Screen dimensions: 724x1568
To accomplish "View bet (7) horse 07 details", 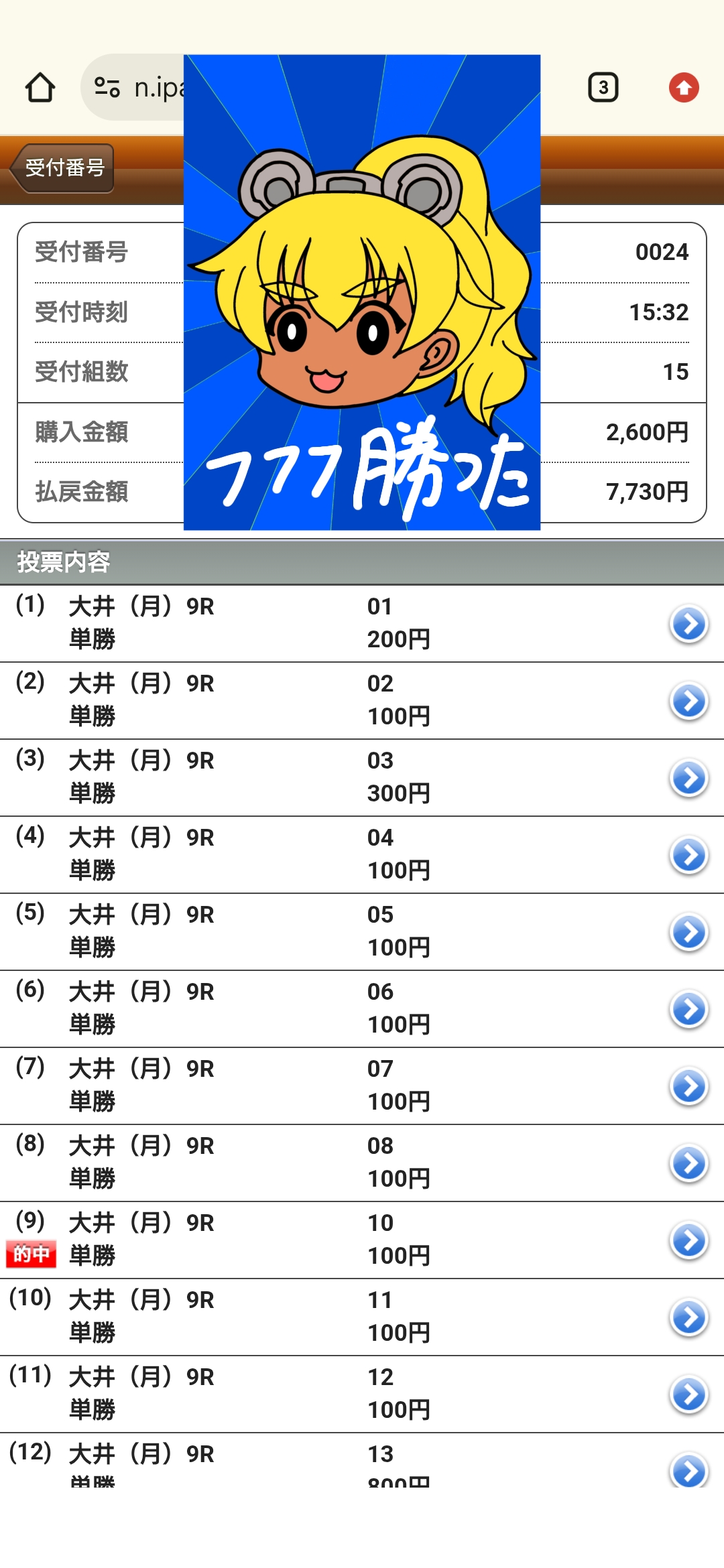I will [688, 1086].
